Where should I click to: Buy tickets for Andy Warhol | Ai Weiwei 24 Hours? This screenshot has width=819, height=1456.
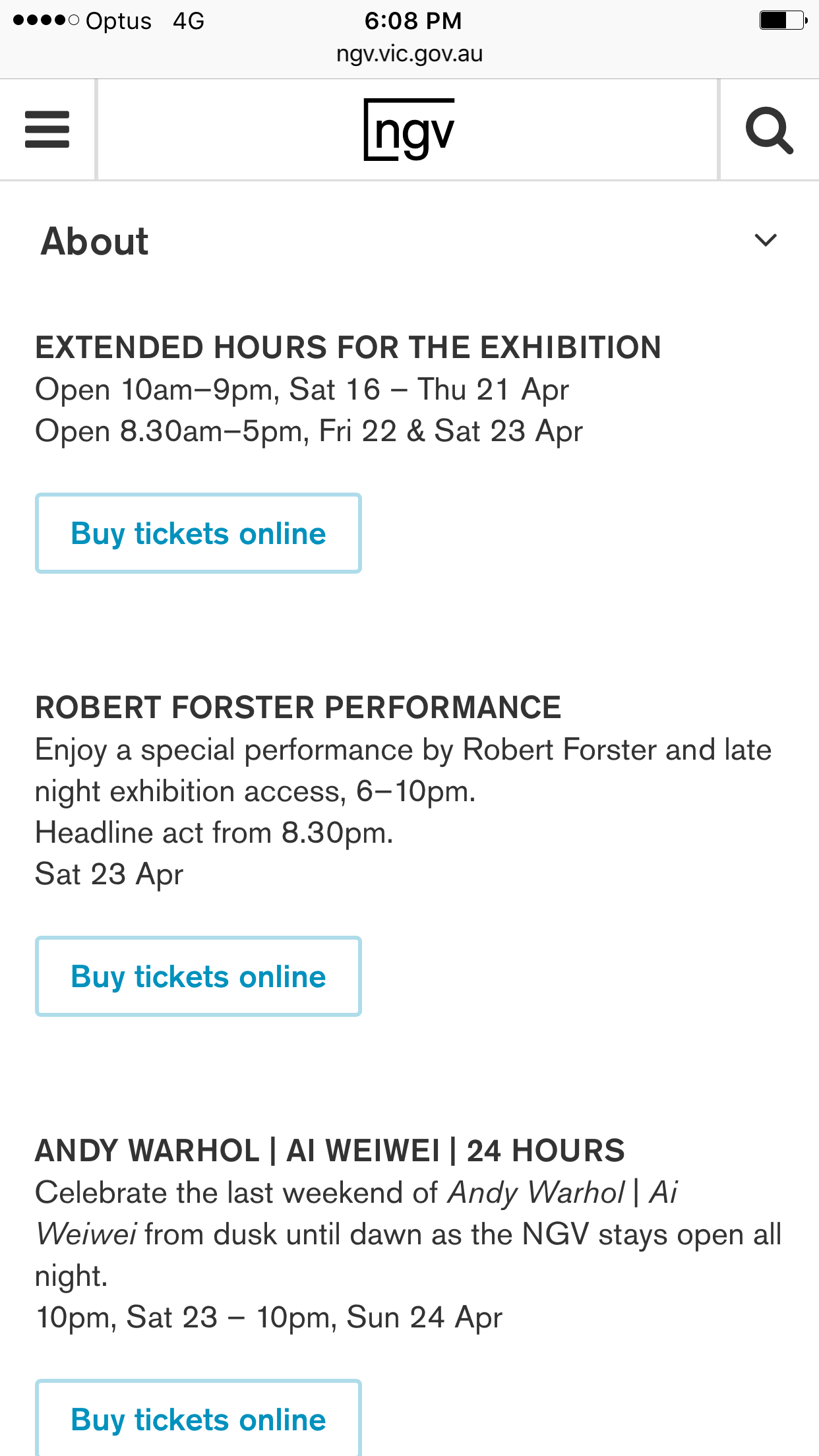[x=198, y=1419]
